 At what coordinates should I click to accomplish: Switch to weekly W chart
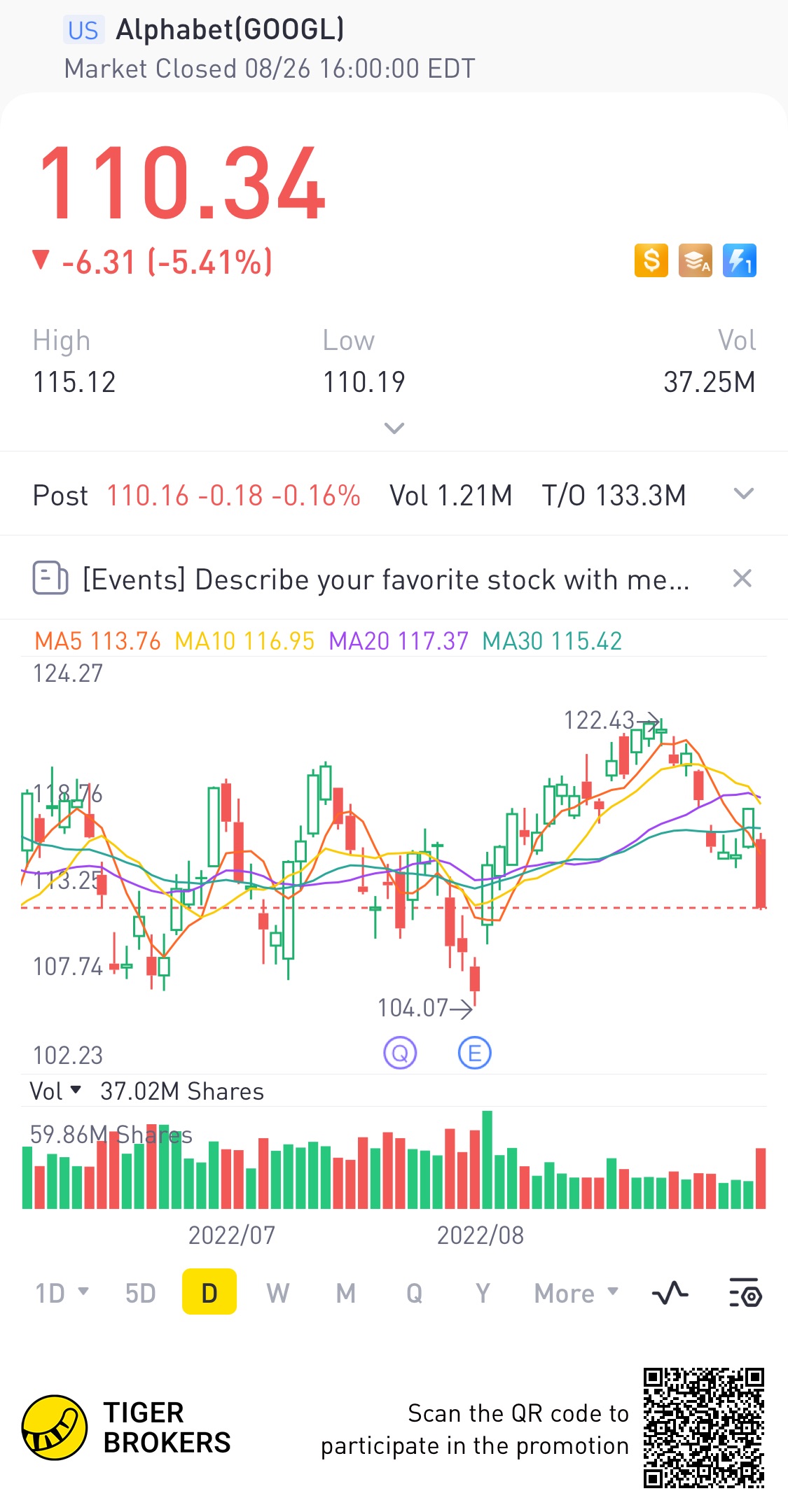[x=277, y=1293]
